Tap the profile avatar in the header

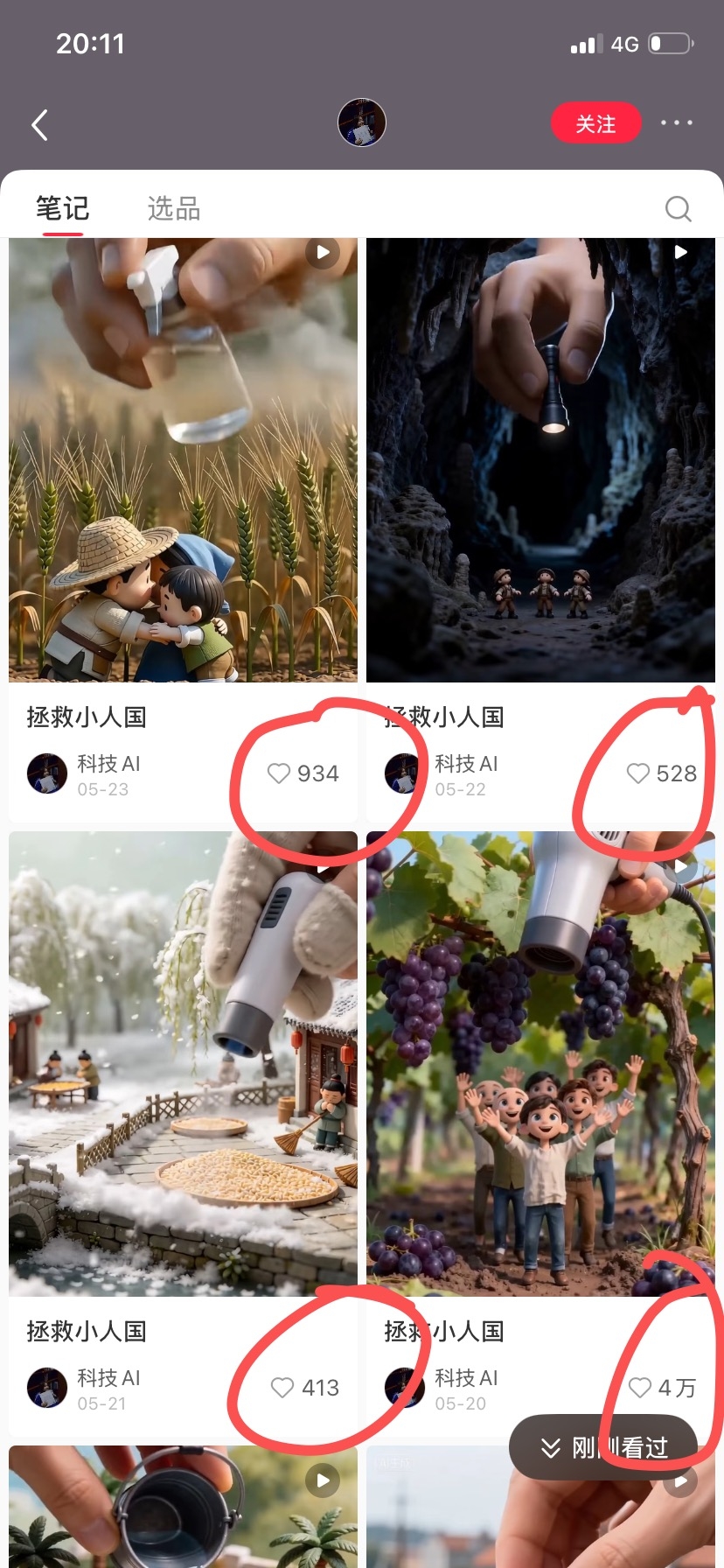click(362, 122)
